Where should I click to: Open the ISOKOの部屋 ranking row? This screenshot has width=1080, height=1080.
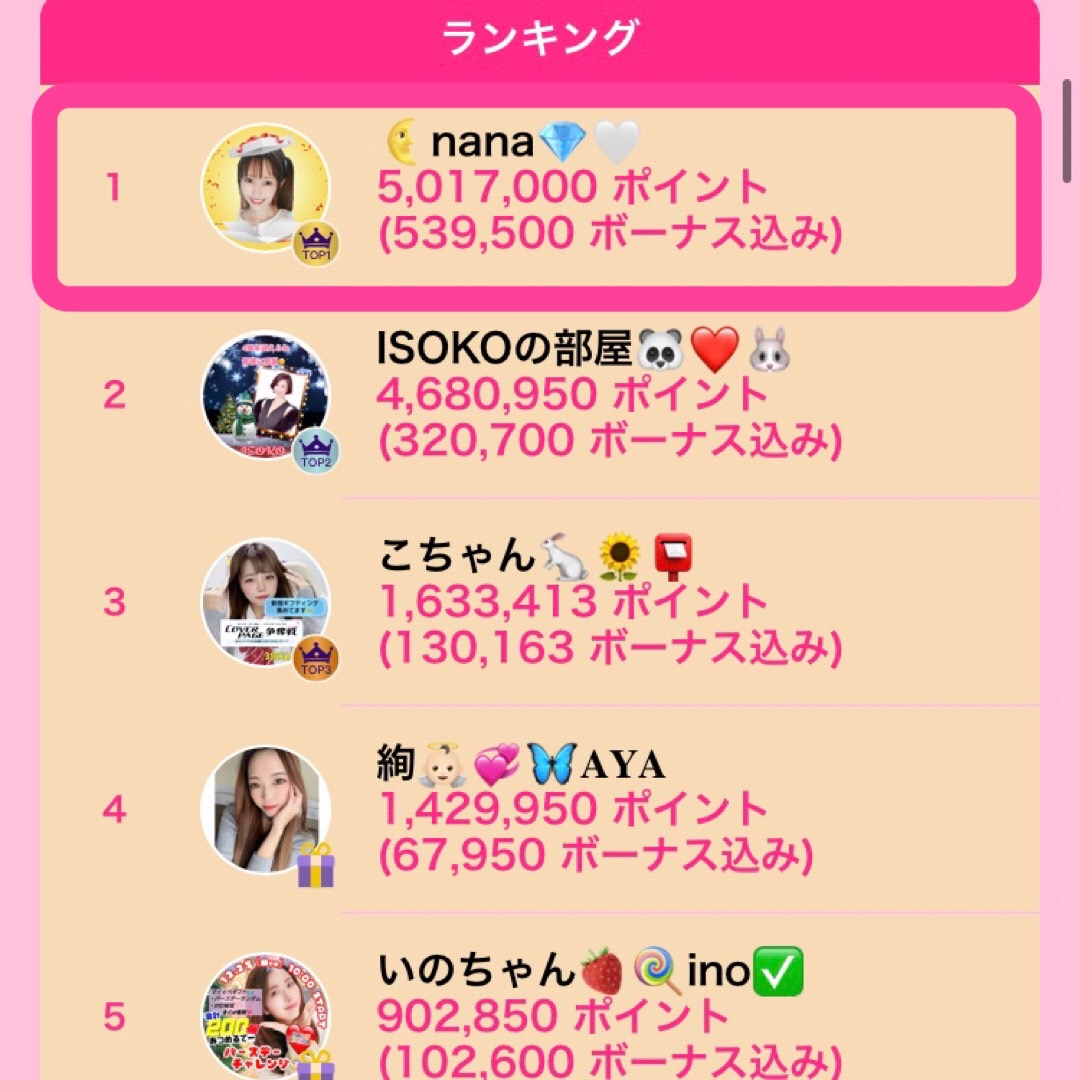[540, 396]
